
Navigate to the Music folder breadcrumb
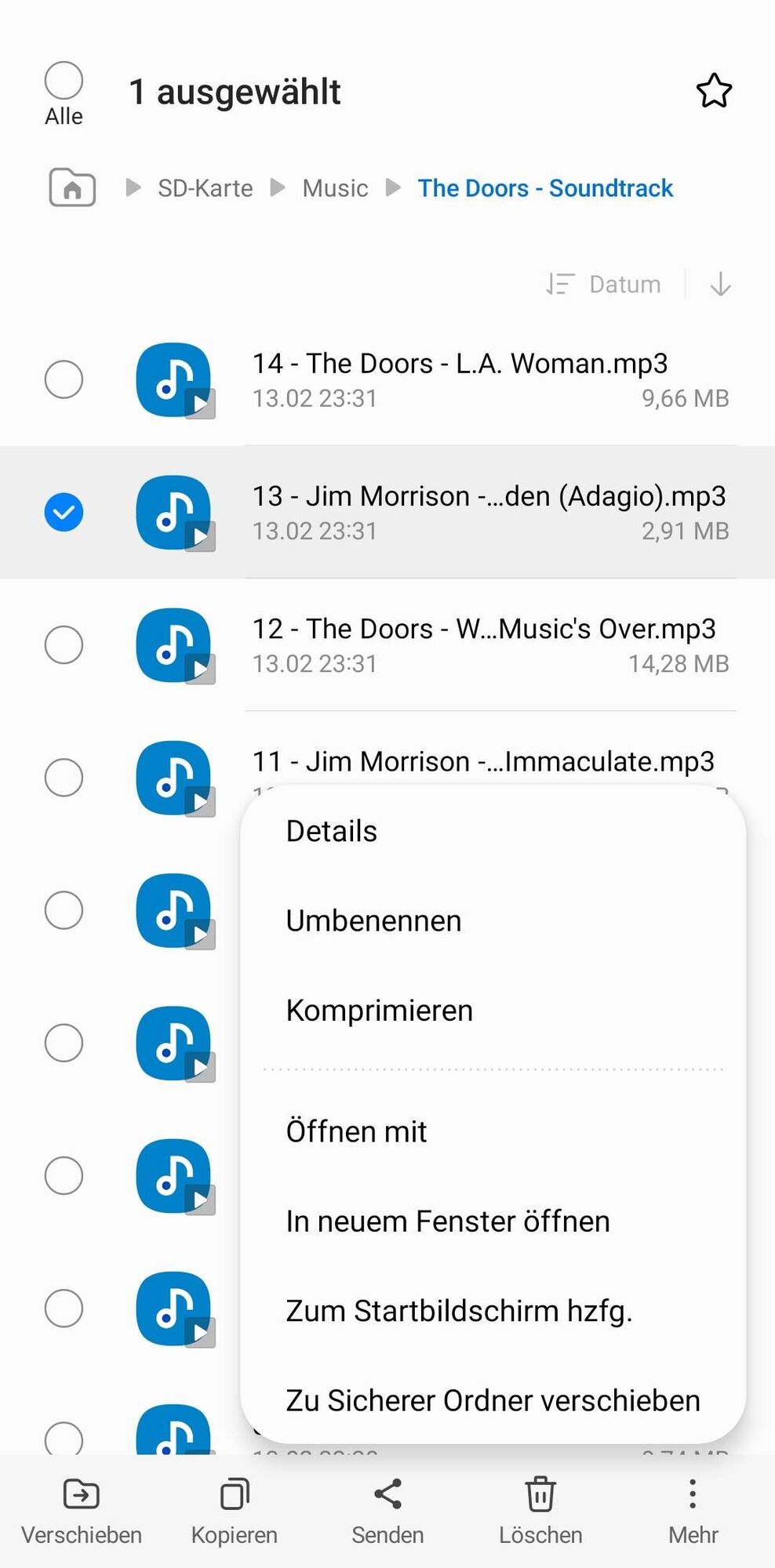click(x=335, y=188)
